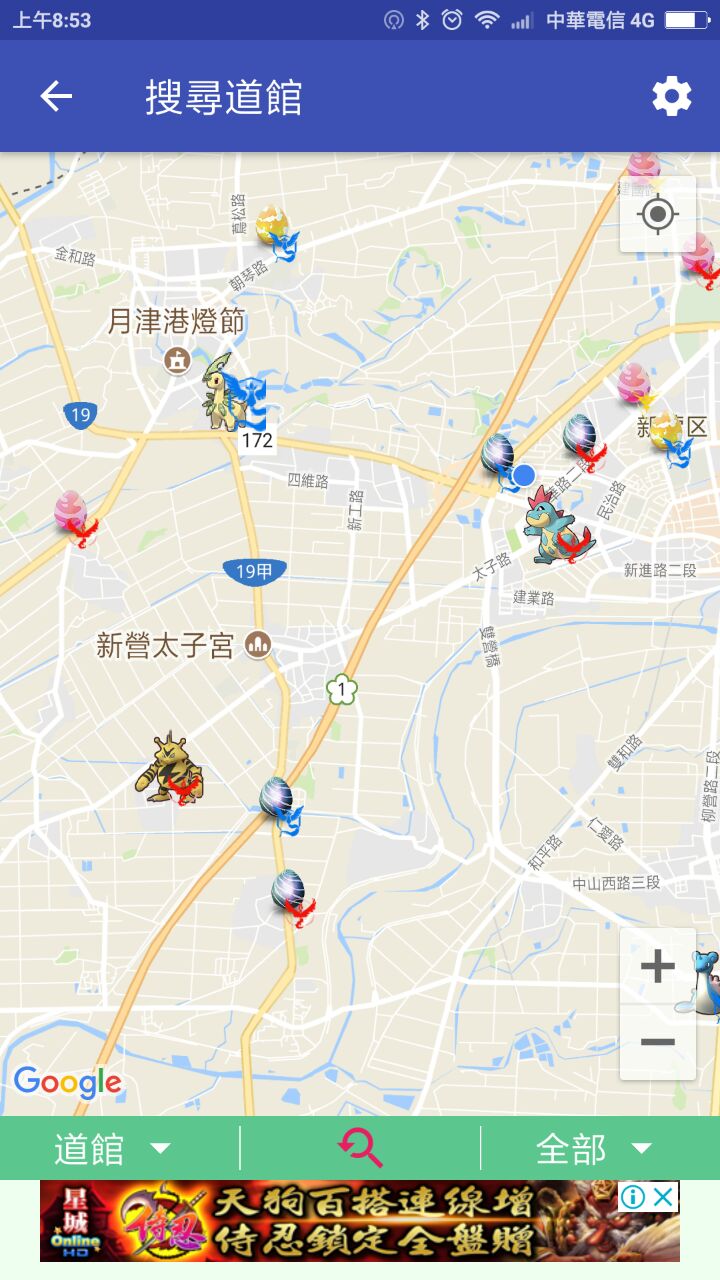Go back using the top-left arrow
The width and height of the screenshot is (720, 1280).
pyautogui.click(x=56, y=97)
